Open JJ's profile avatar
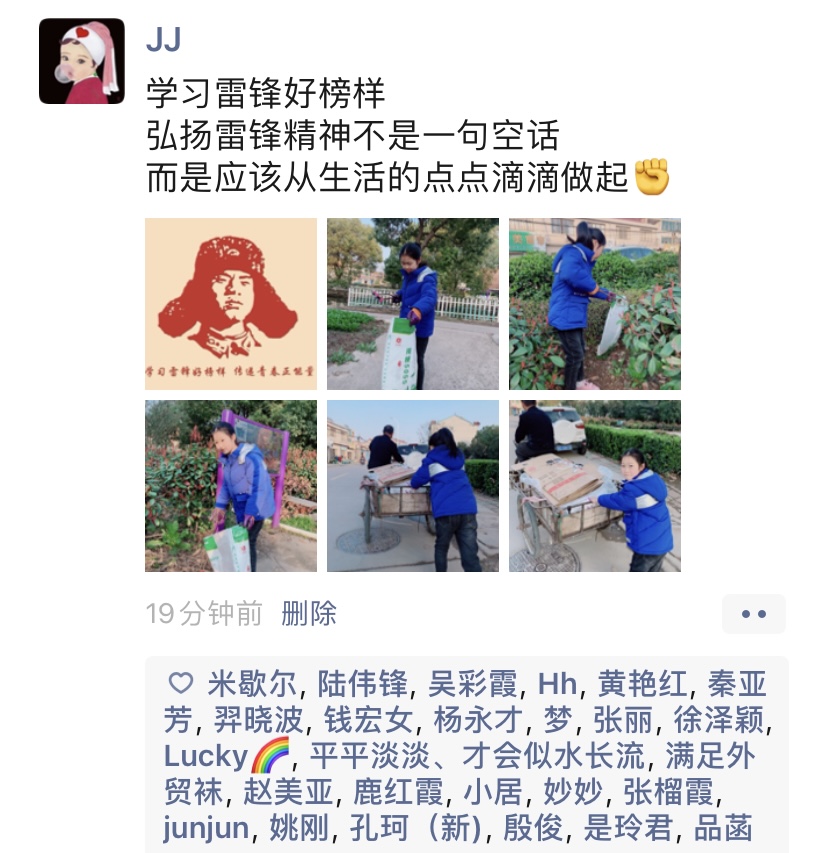This screenshot has height=853, width=828. (x=82, y=61)
